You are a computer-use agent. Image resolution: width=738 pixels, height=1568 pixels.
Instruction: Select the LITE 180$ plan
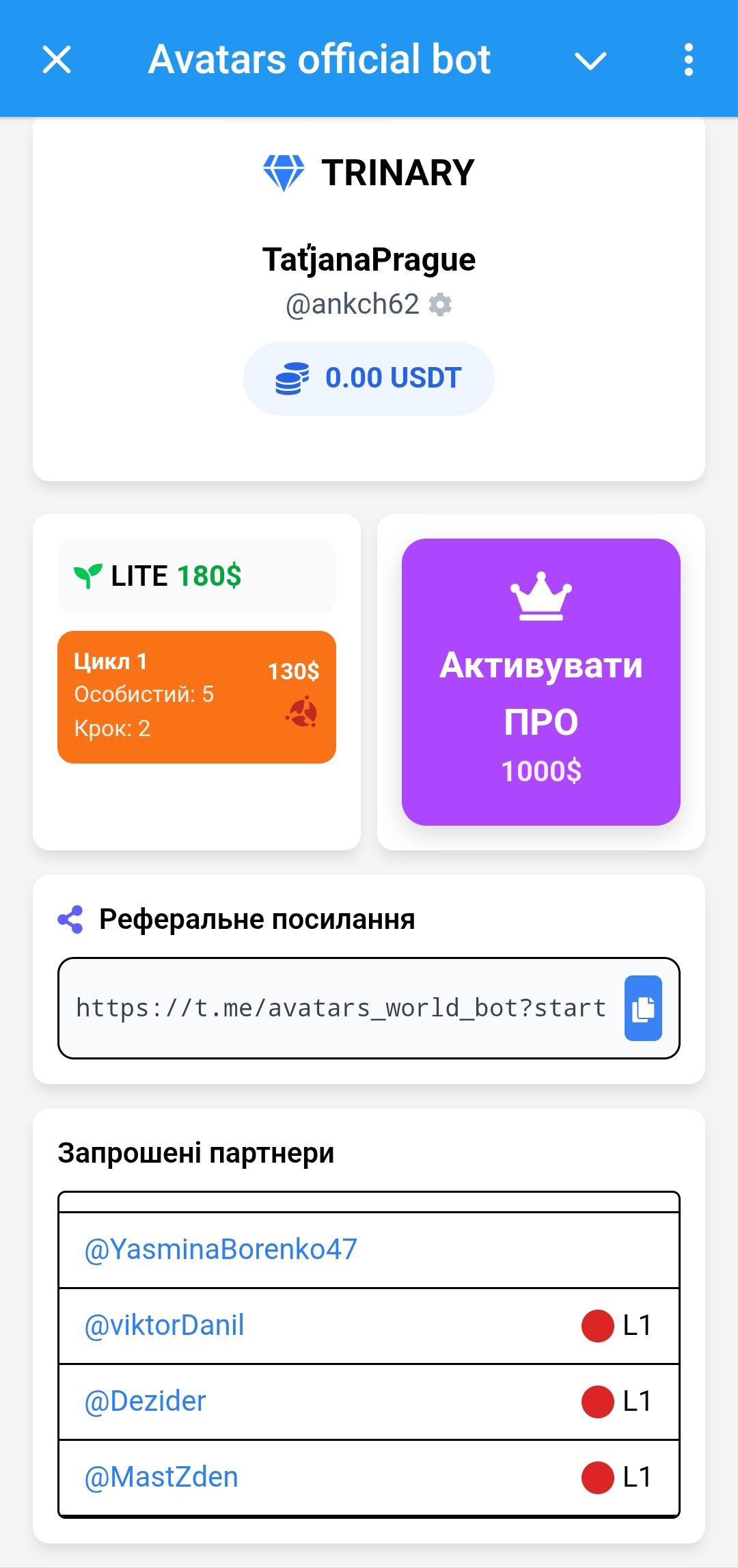click(197, 576)
